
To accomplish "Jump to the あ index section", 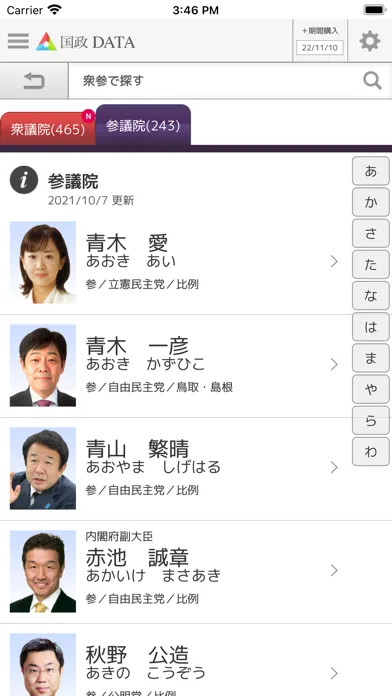I will (x=371, y=171).
